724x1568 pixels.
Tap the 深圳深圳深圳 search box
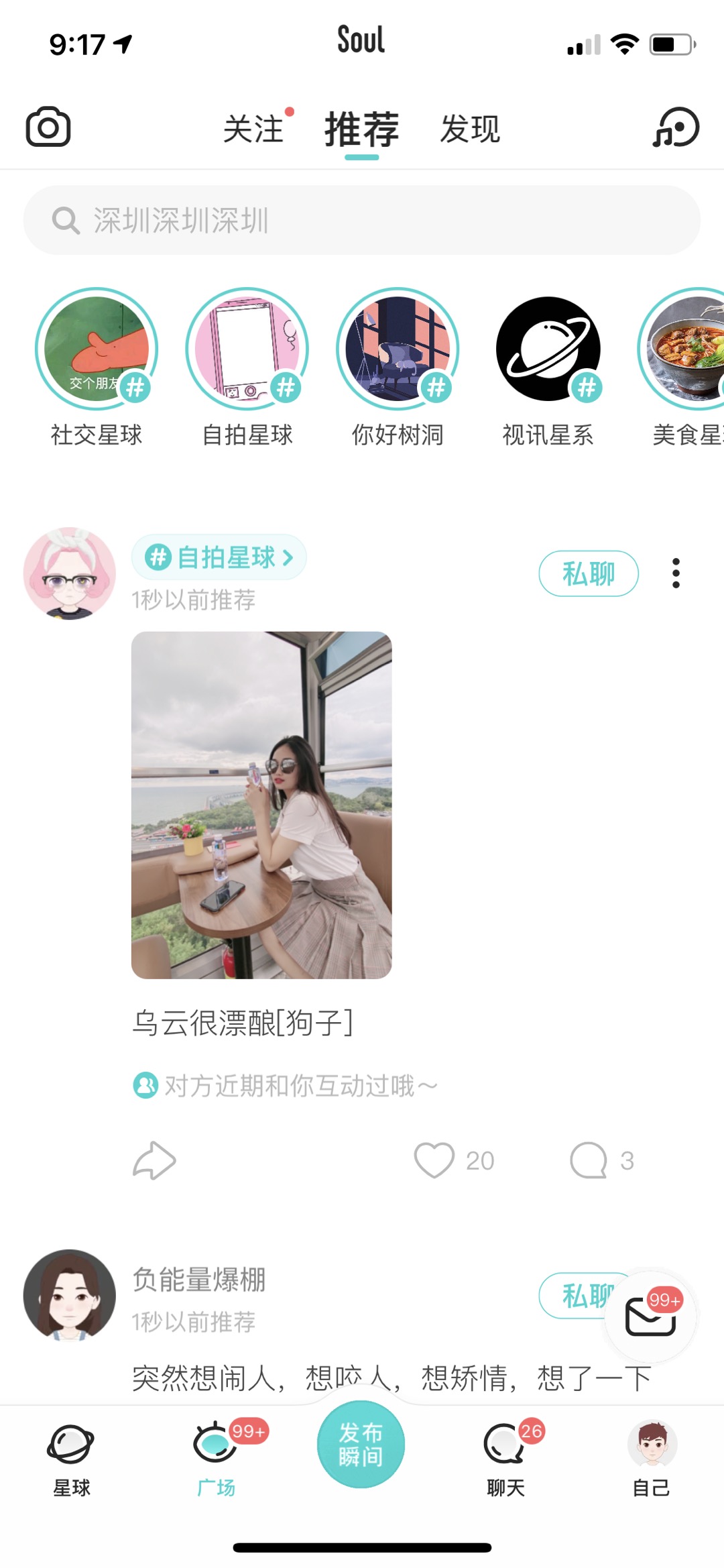pos(362,220)
